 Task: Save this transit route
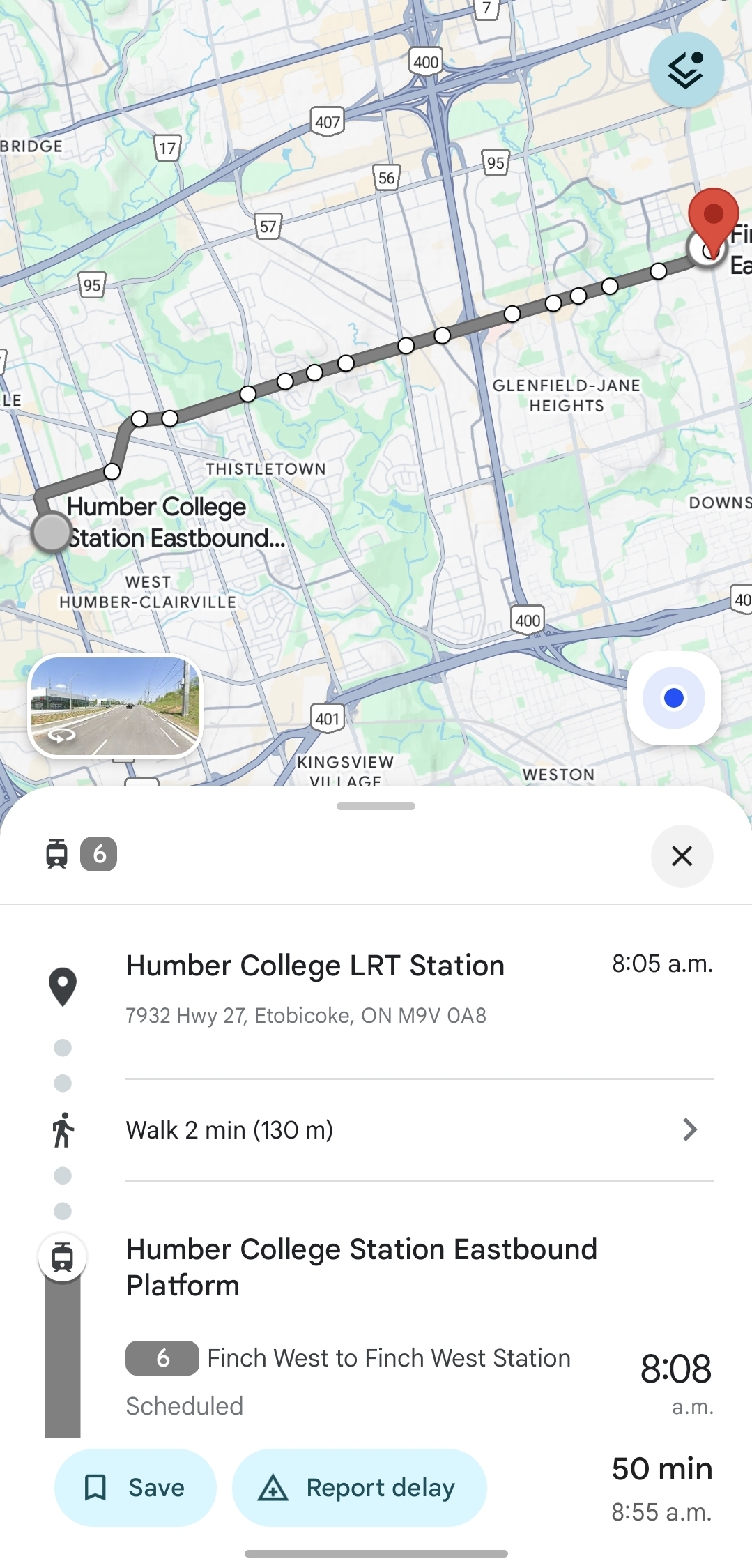pos(135,1487)
